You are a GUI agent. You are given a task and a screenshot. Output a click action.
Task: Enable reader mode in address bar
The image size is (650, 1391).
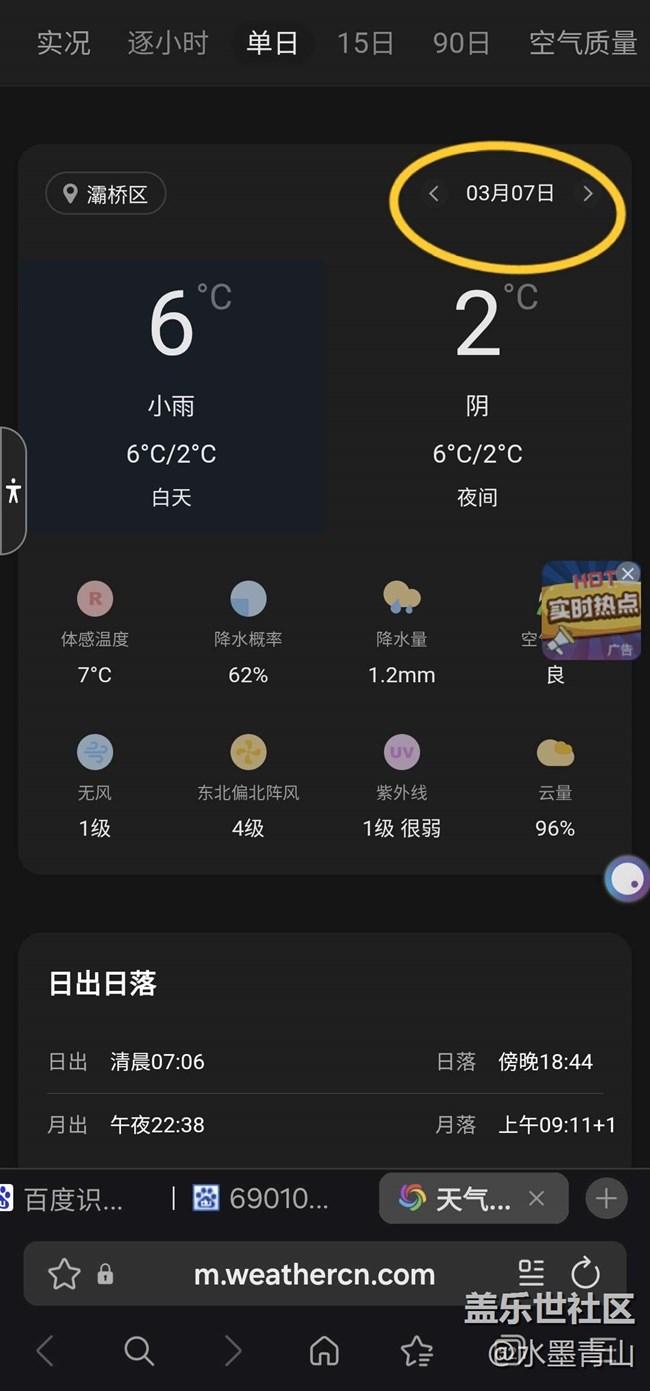tap(531, 1273)
